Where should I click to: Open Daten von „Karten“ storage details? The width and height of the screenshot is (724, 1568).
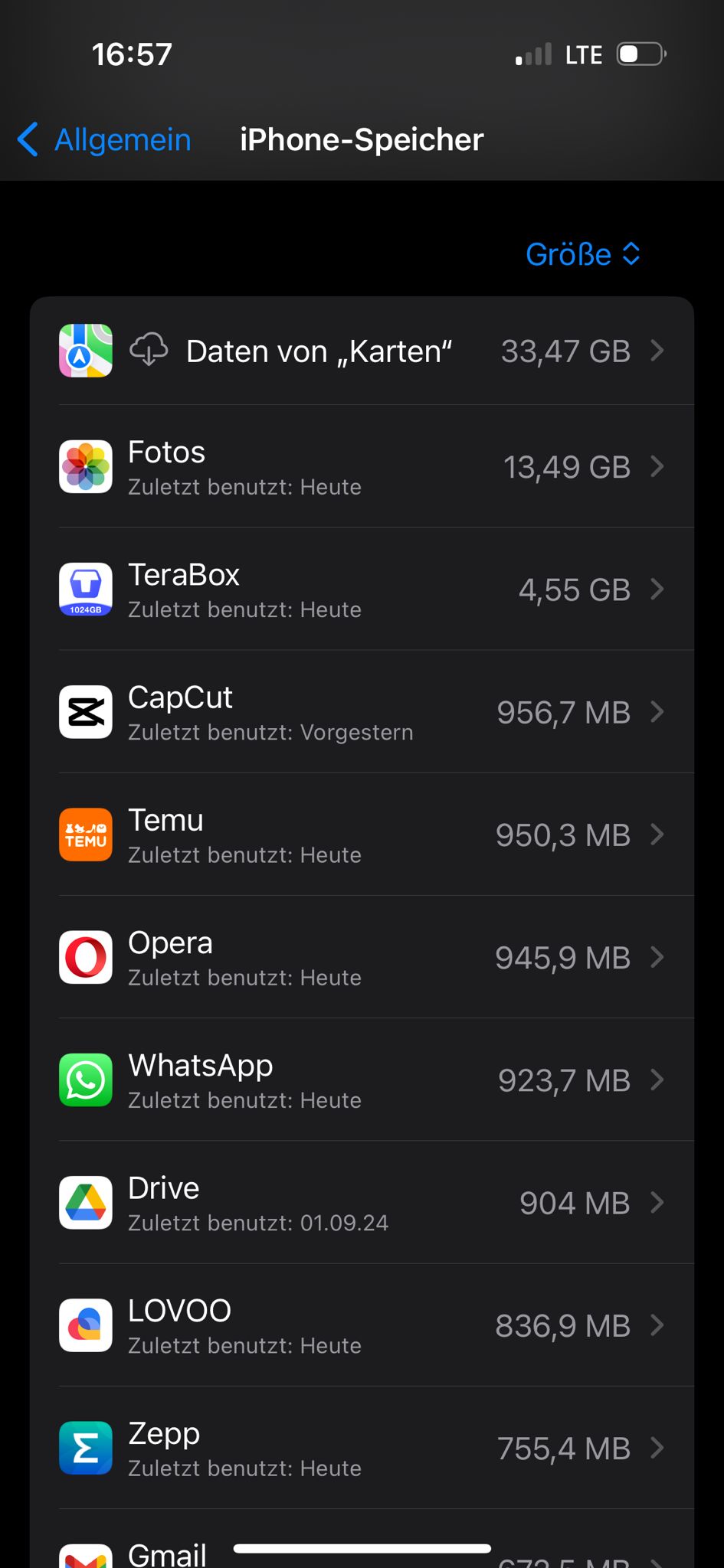click(362, 351)
